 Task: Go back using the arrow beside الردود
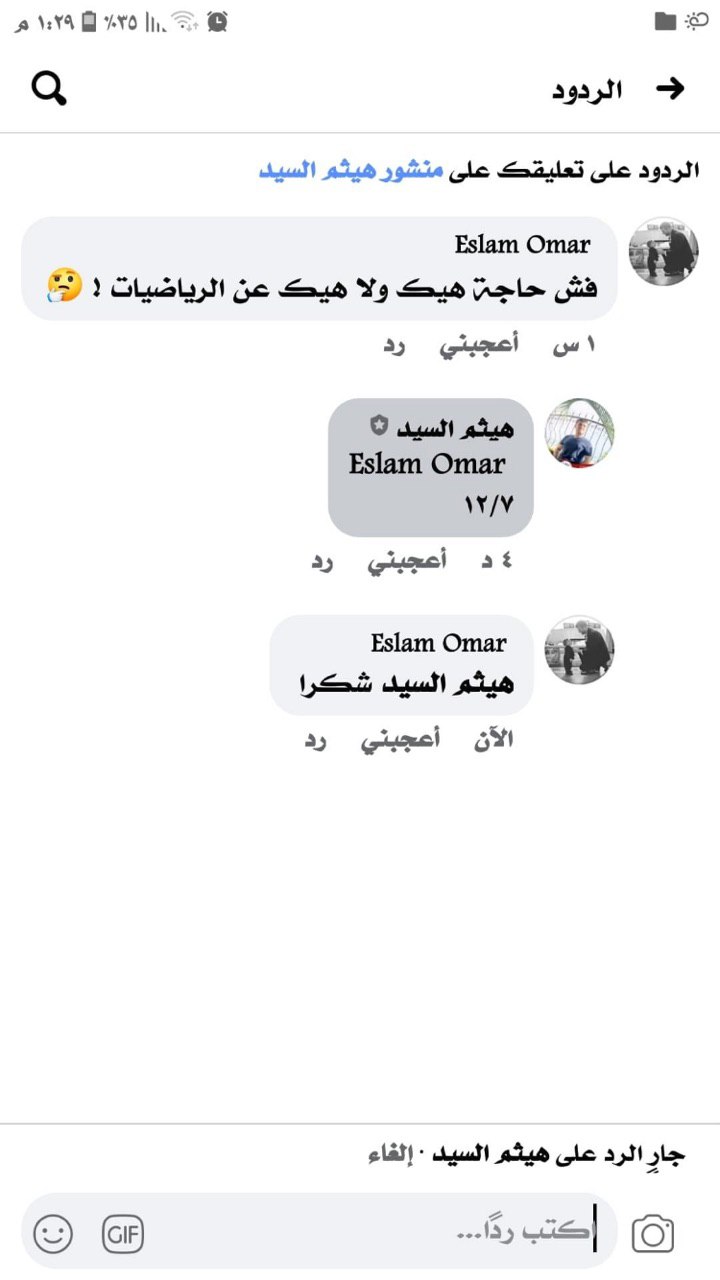670,89
